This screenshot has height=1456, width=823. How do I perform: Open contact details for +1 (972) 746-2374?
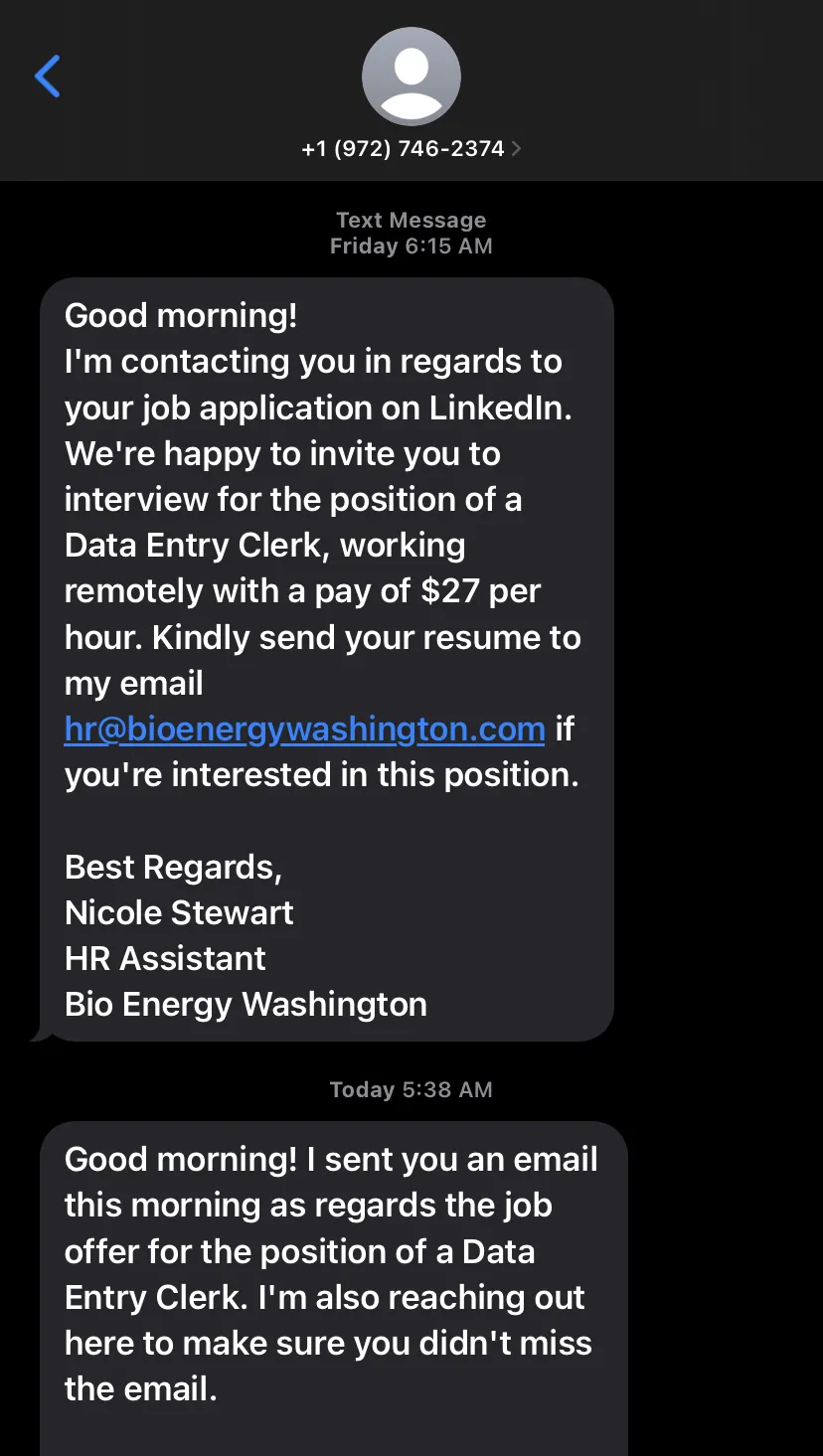point(411,149)
